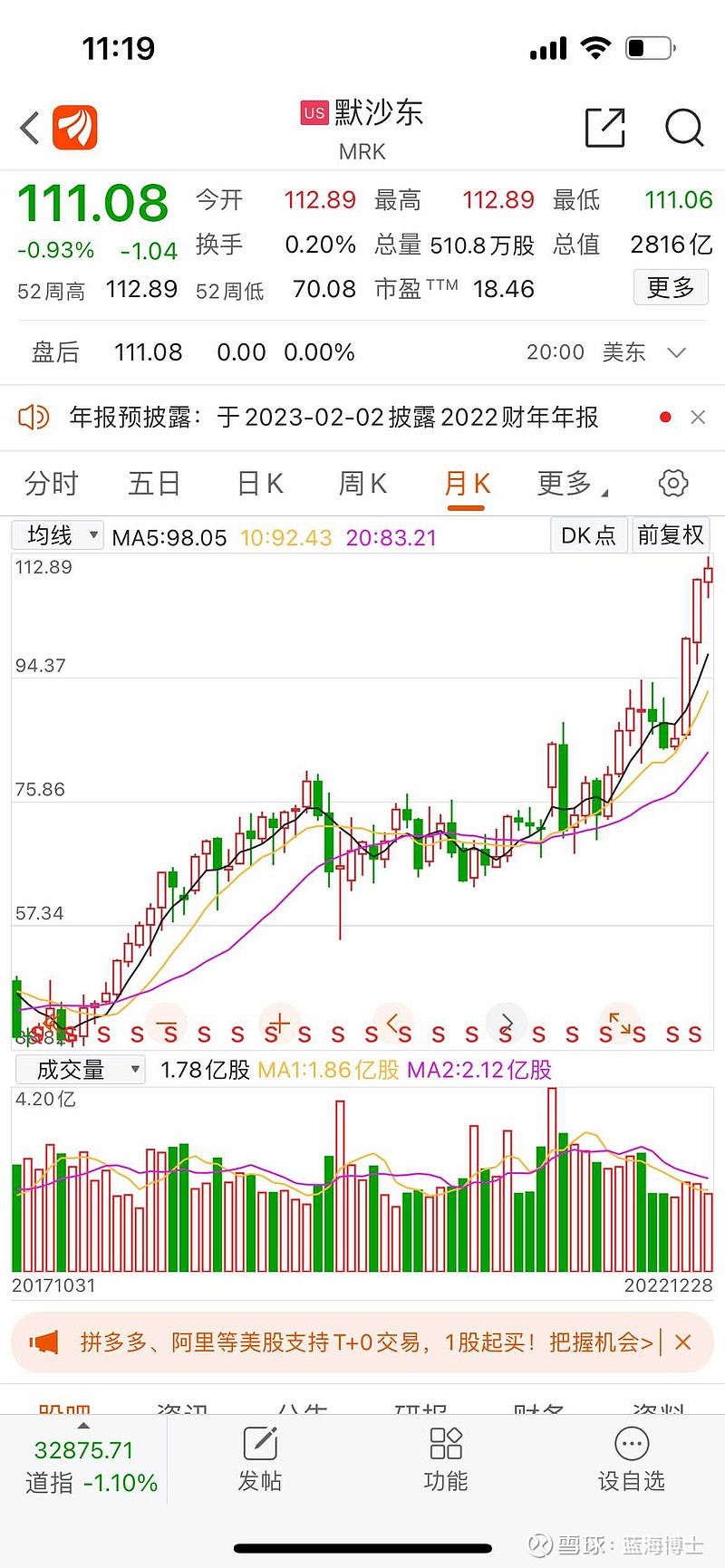This screenshot has height=1568, width=725.
Task: Click the back arrow to leave MRK page
Action: click(x=28, y=128)
